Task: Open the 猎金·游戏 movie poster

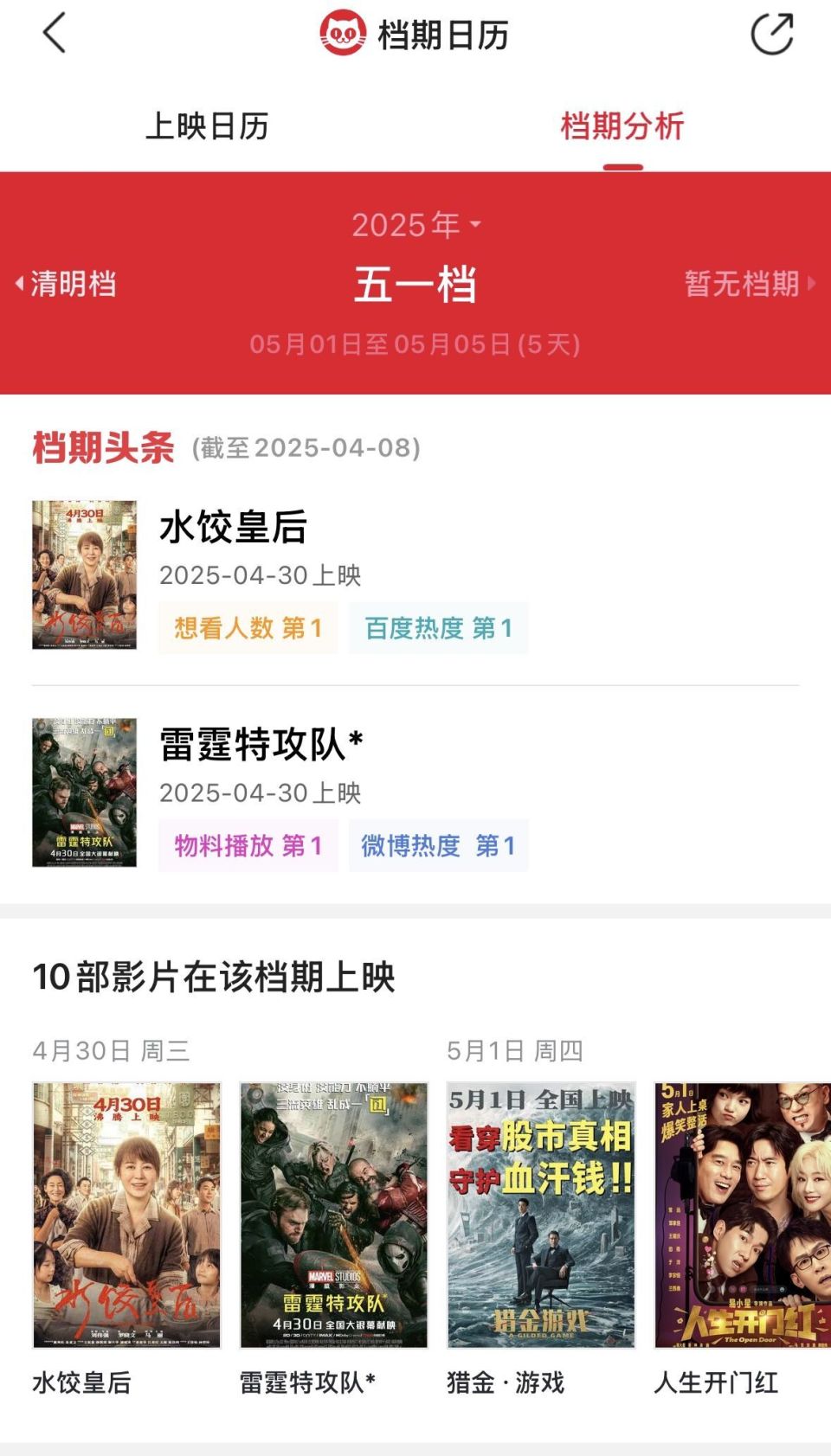Action: coord(541,1215)
